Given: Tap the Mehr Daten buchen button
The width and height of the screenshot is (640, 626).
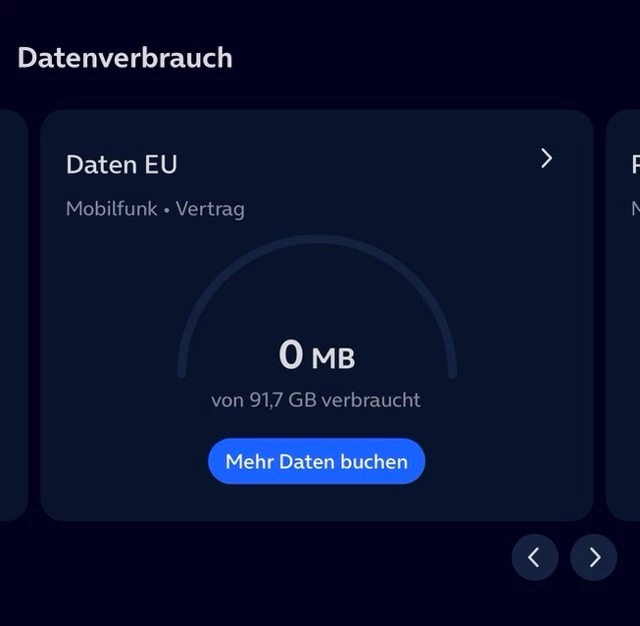Looking at the screenshot, I should [316, 461].
